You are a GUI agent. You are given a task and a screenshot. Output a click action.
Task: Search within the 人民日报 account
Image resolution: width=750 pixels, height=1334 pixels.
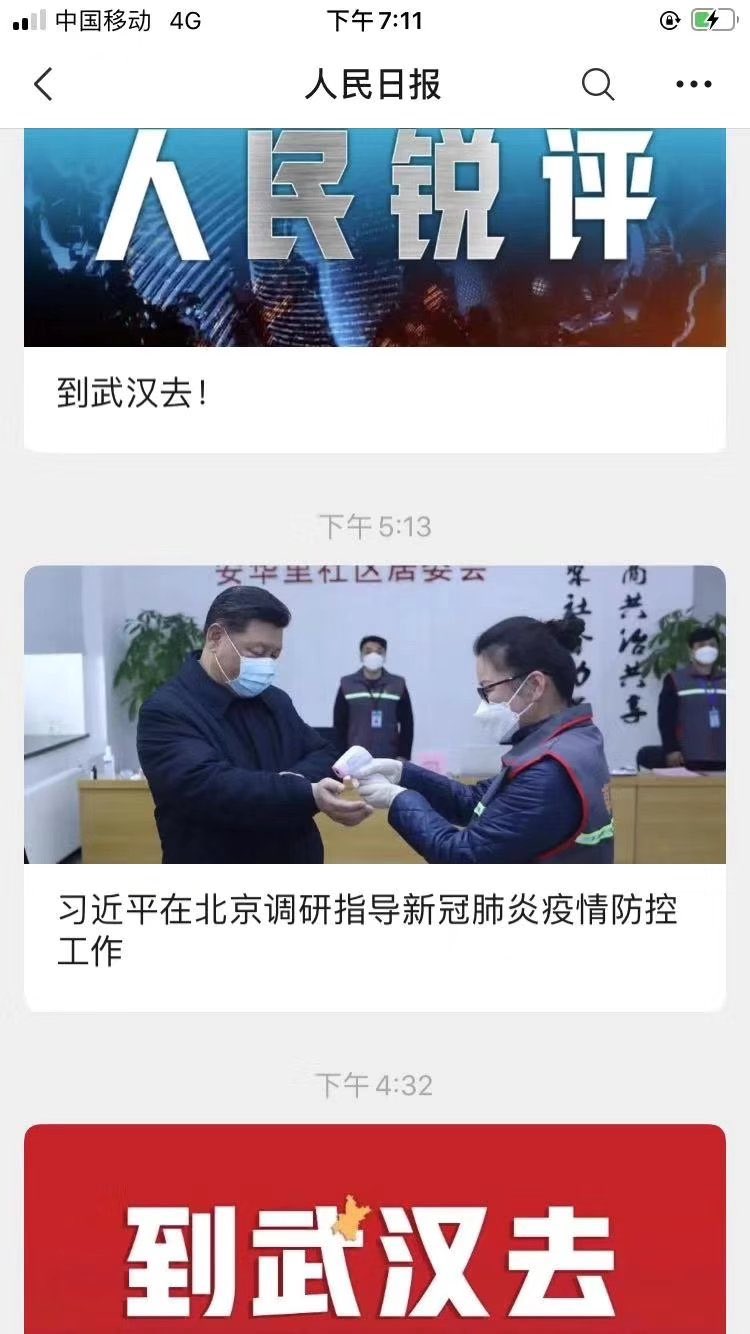point(597,85)
